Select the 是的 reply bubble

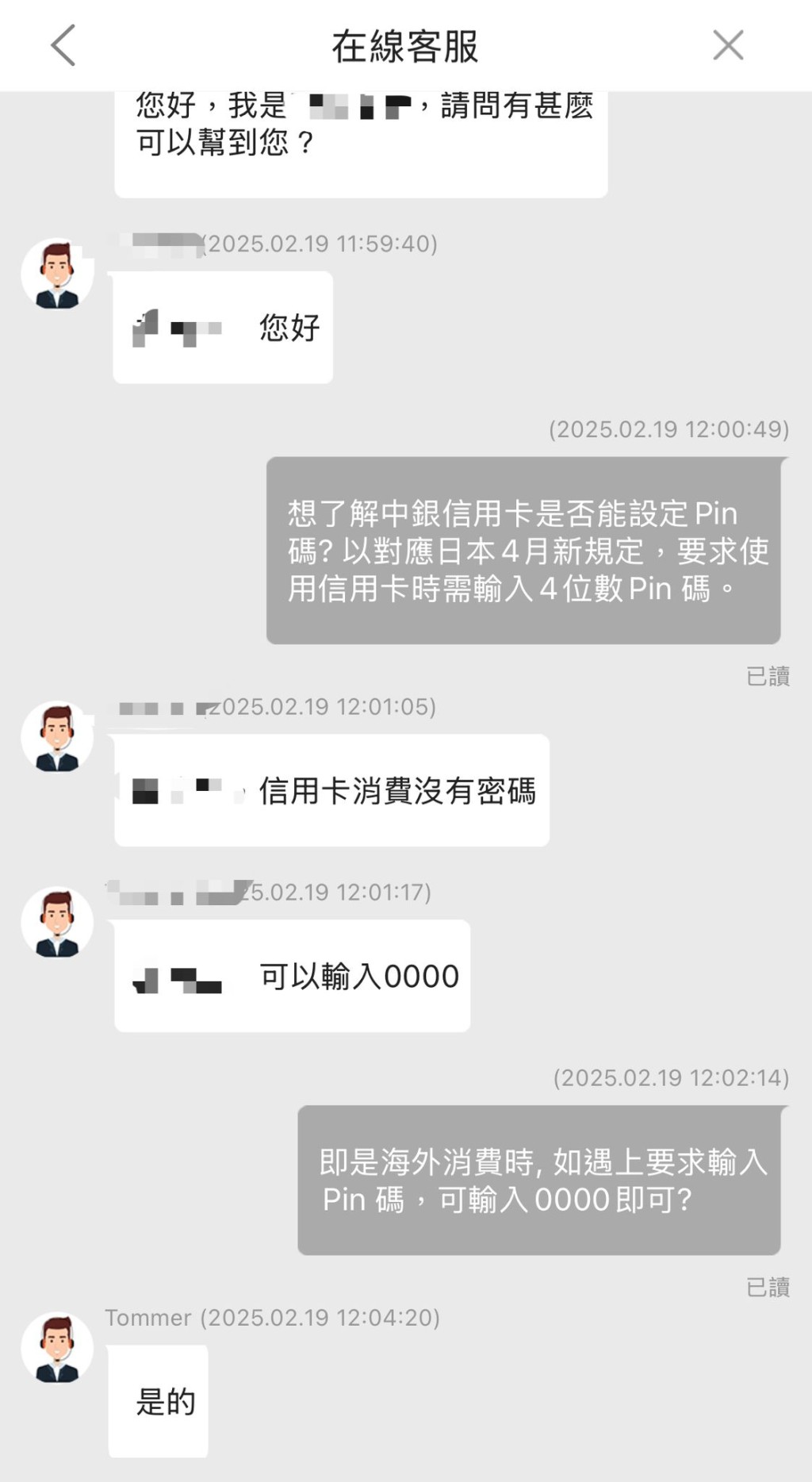[x=157, y=1402]
